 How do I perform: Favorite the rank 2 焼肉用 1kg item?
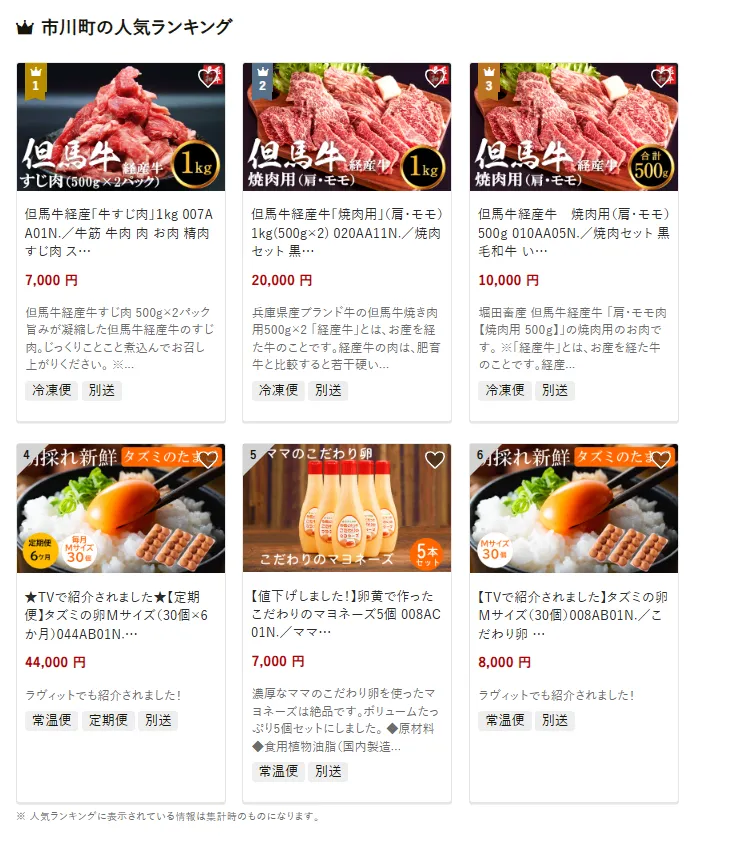pos(435,79)
